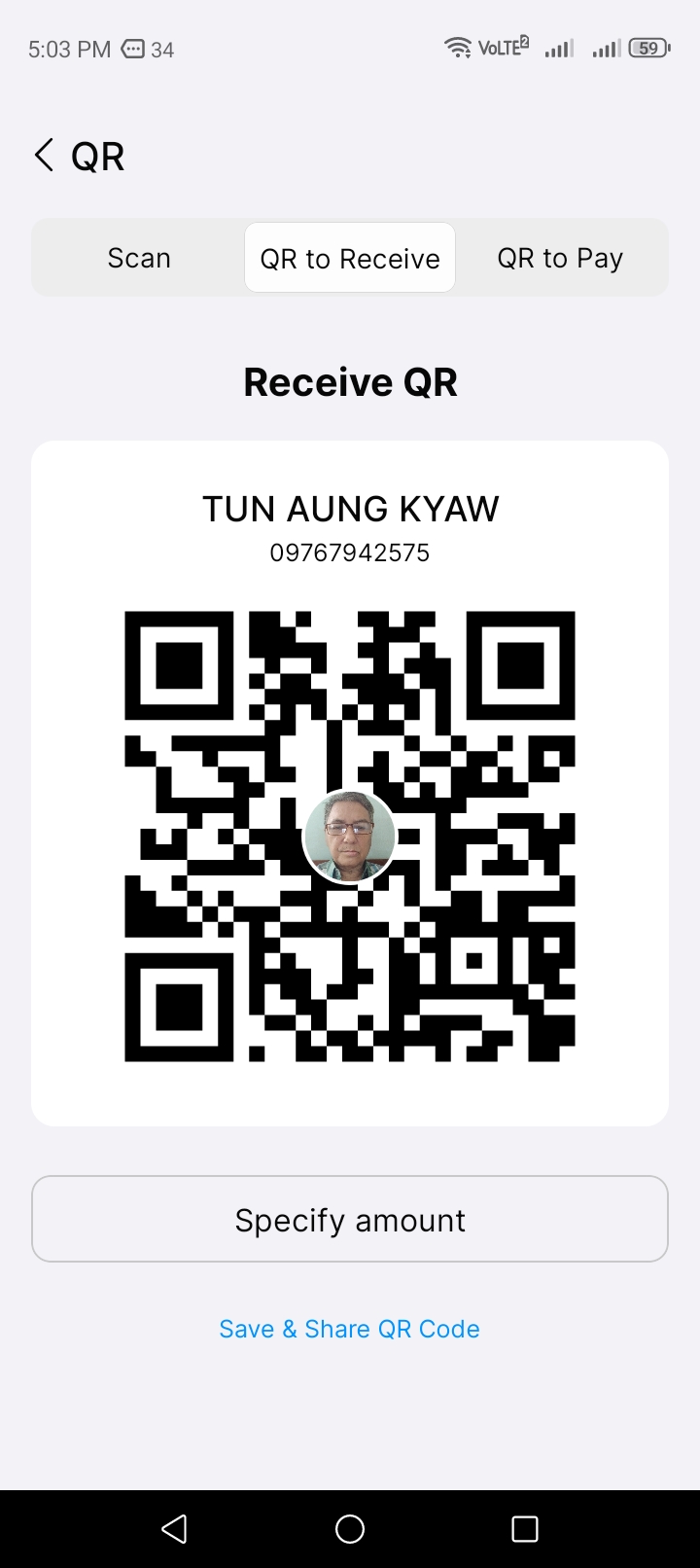
Task: Tap the system home button
Action: (x=350, y=1529)
